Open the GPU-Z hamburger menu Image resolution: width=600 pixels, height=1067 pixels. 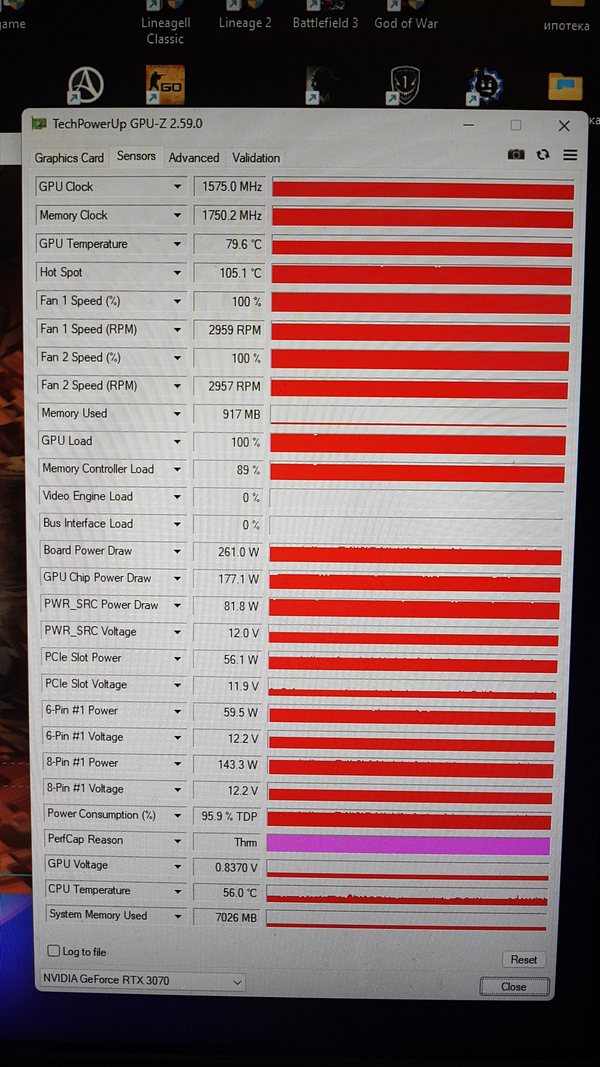pos(570,154)
